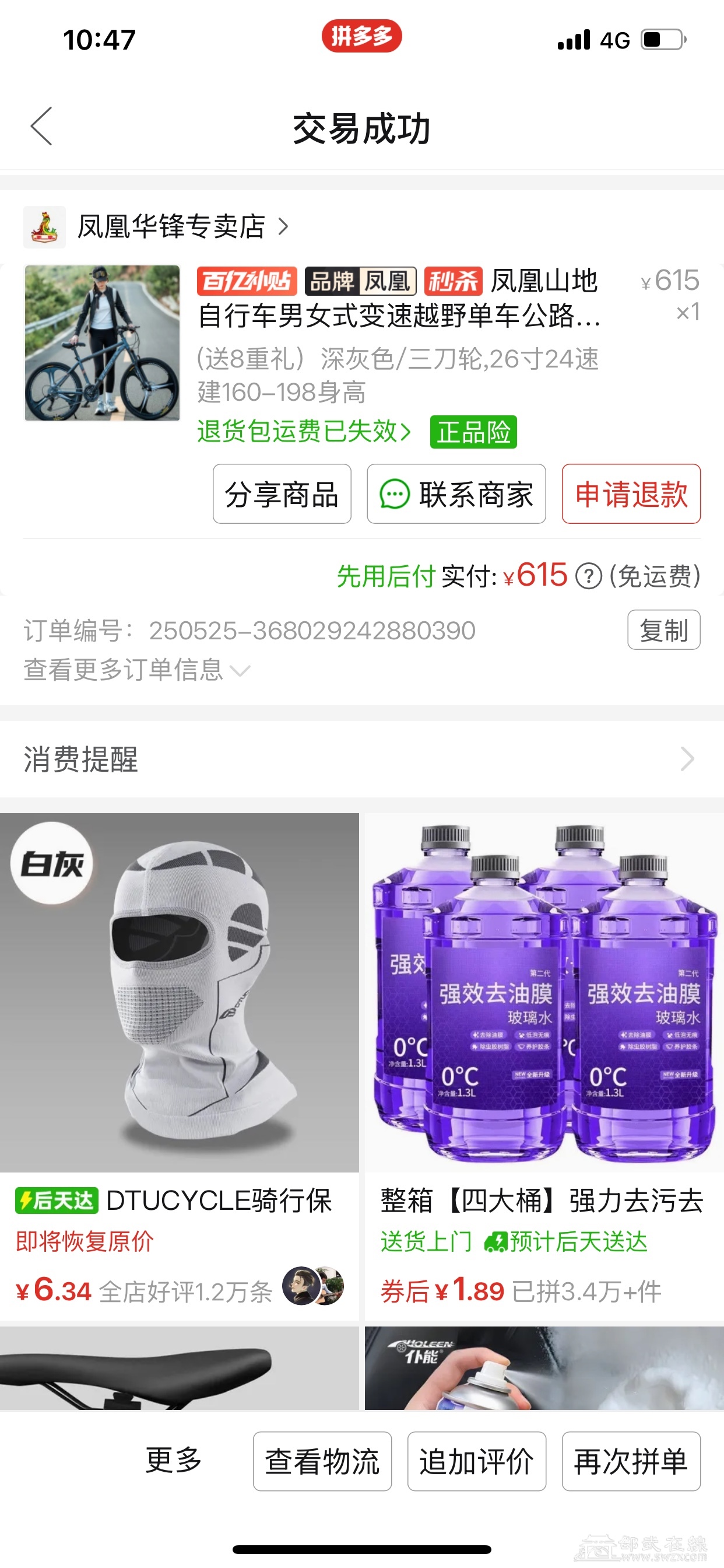Expand 查看更多订单信息
Image resolution: width=724 pixels, height=1568 pixels.
[x=137, y=670]
